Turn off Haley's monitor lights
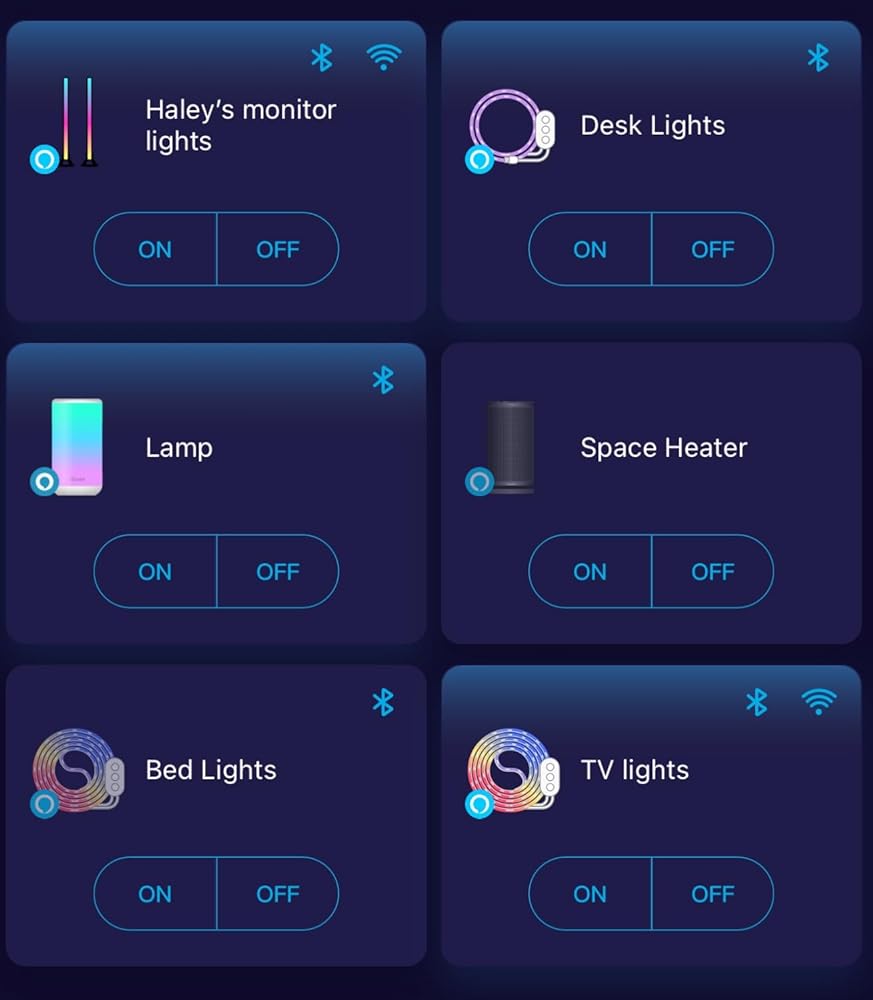The image size is (873, 1000). pyautogui.click(x=278, y=249)
